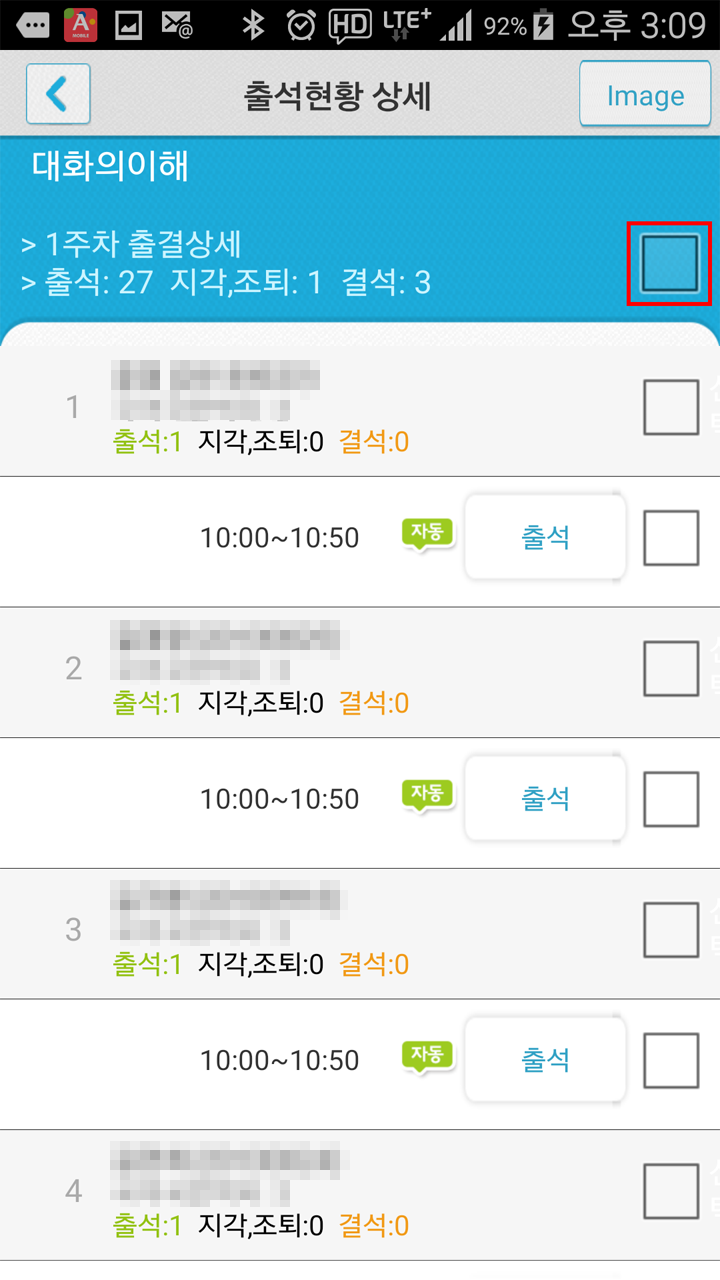Select the 10:00~10:50 checkbox under student 2
Viewport: 720px width, 1280px height.
click(671, 799)
